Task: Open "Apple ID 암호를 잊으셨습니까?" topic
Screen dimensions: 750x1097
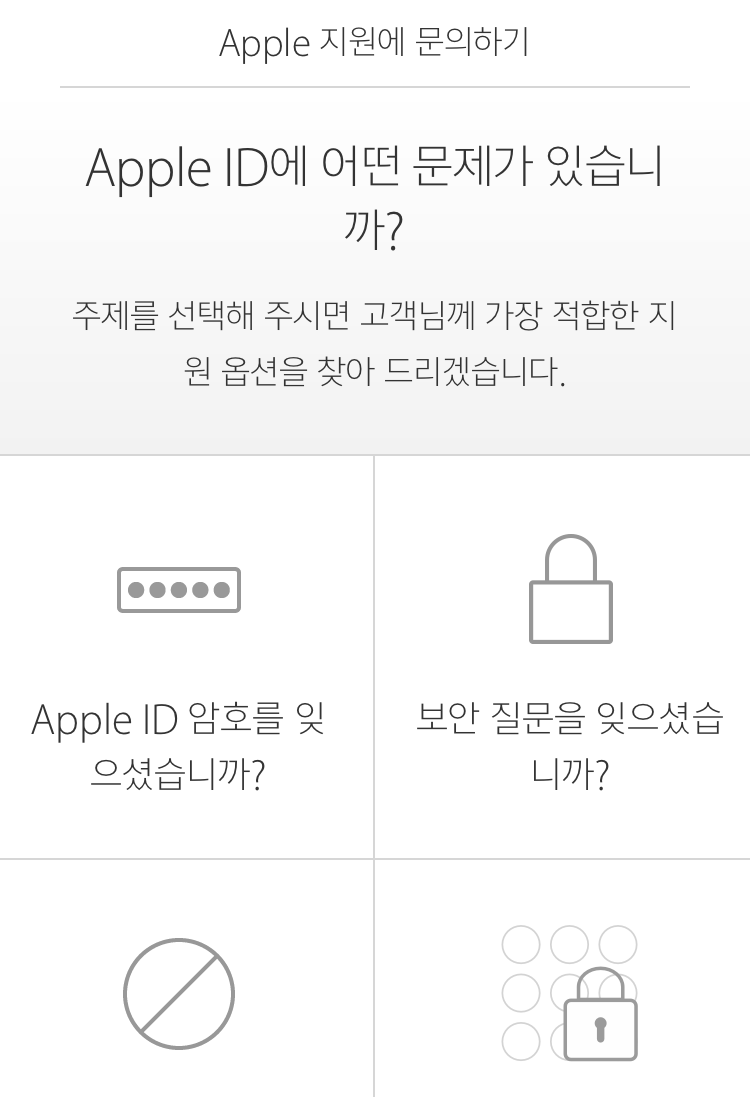Action: 180,745
